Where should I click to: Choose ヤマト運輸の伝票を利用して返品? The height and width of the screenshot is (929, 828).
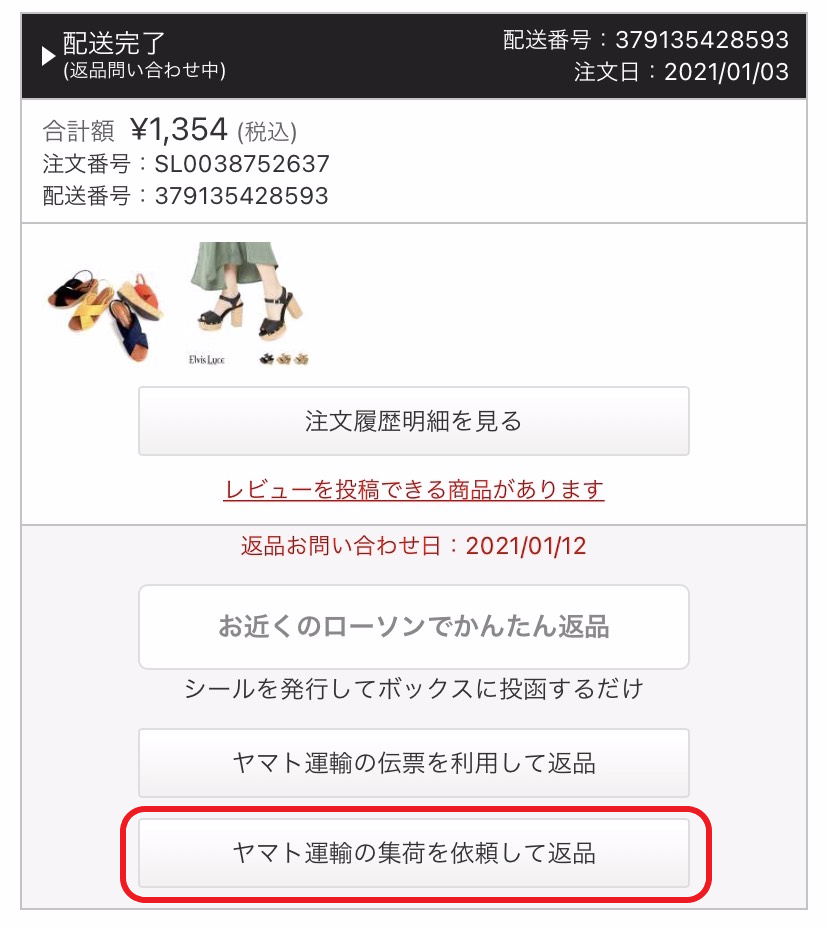tap(413, 763)
